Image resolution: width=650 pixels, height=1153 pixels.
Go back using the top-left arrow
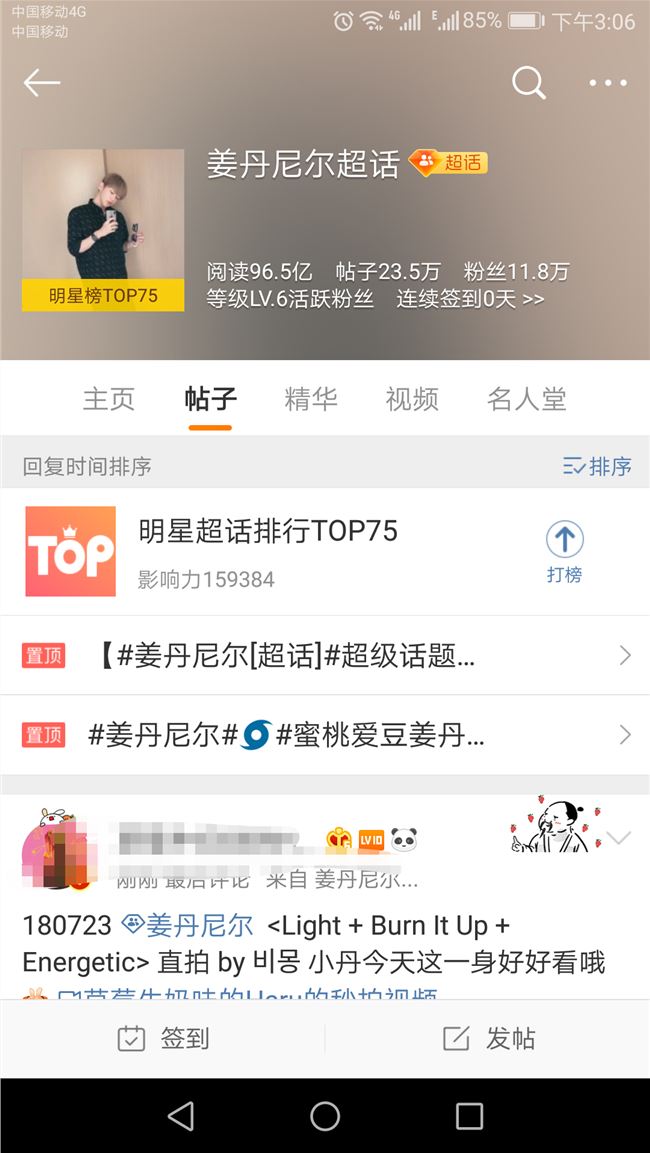click(42, 83)
